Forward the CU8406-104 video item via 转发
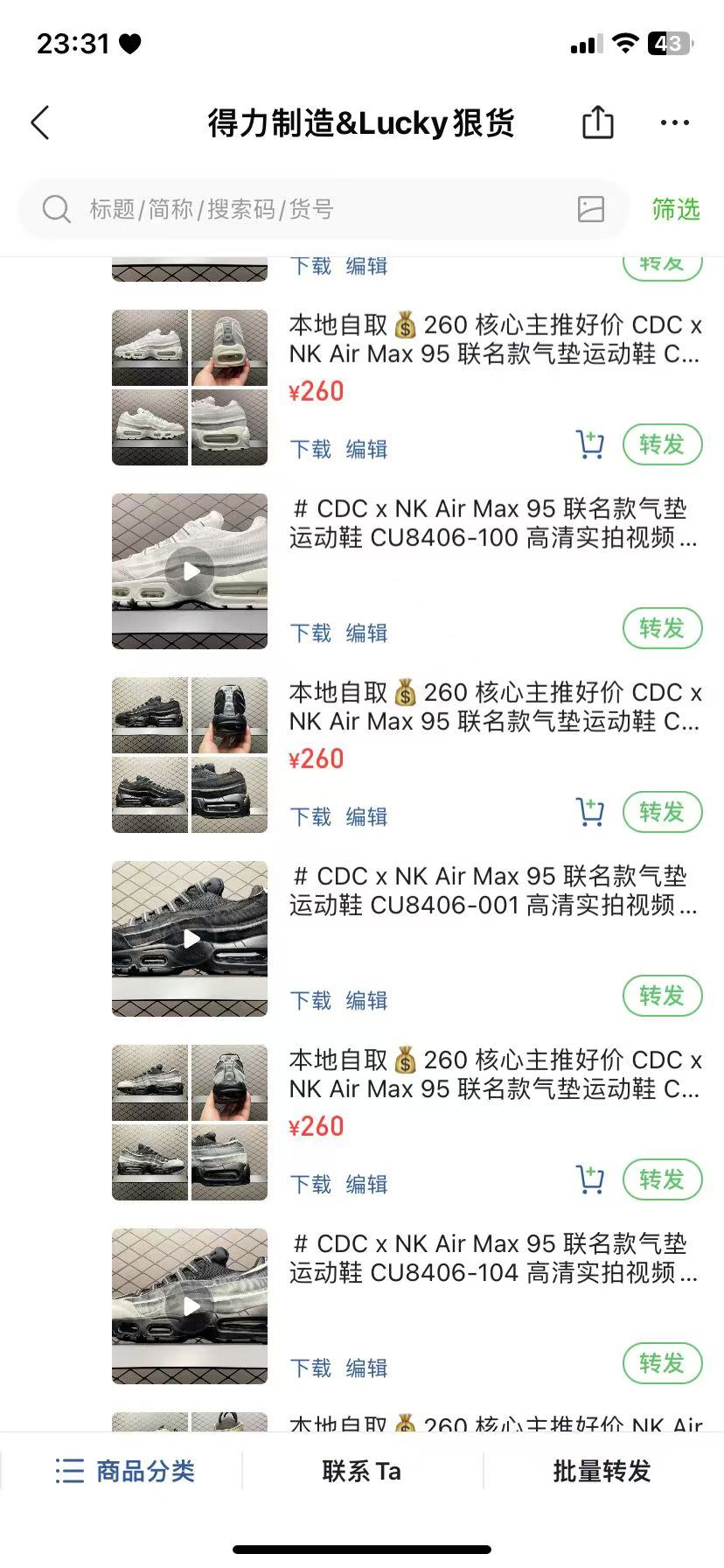Image resolution: width=724 pixels, height=1568 pixels. click(x=662, y=1363)
